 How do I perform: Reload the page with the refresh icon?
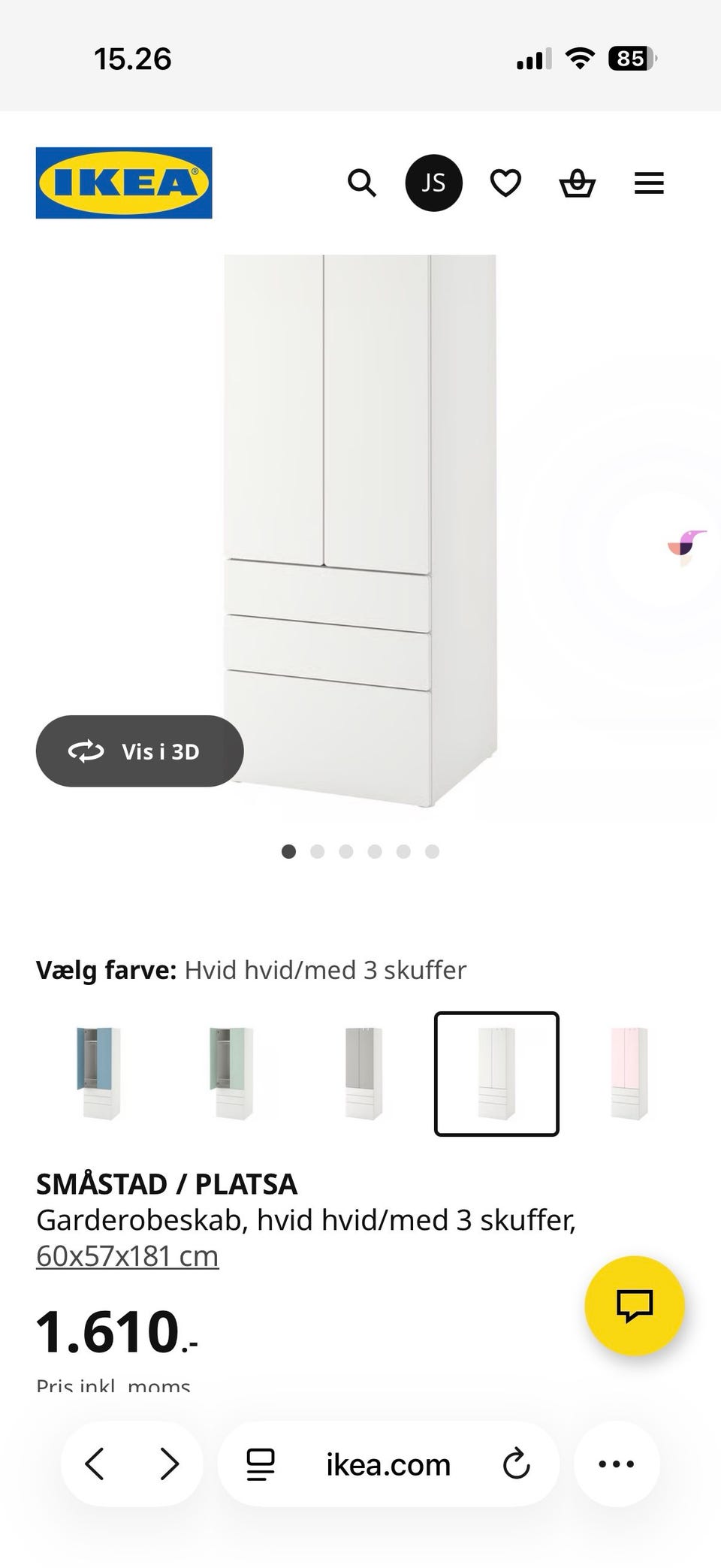tap(516, 1464)
